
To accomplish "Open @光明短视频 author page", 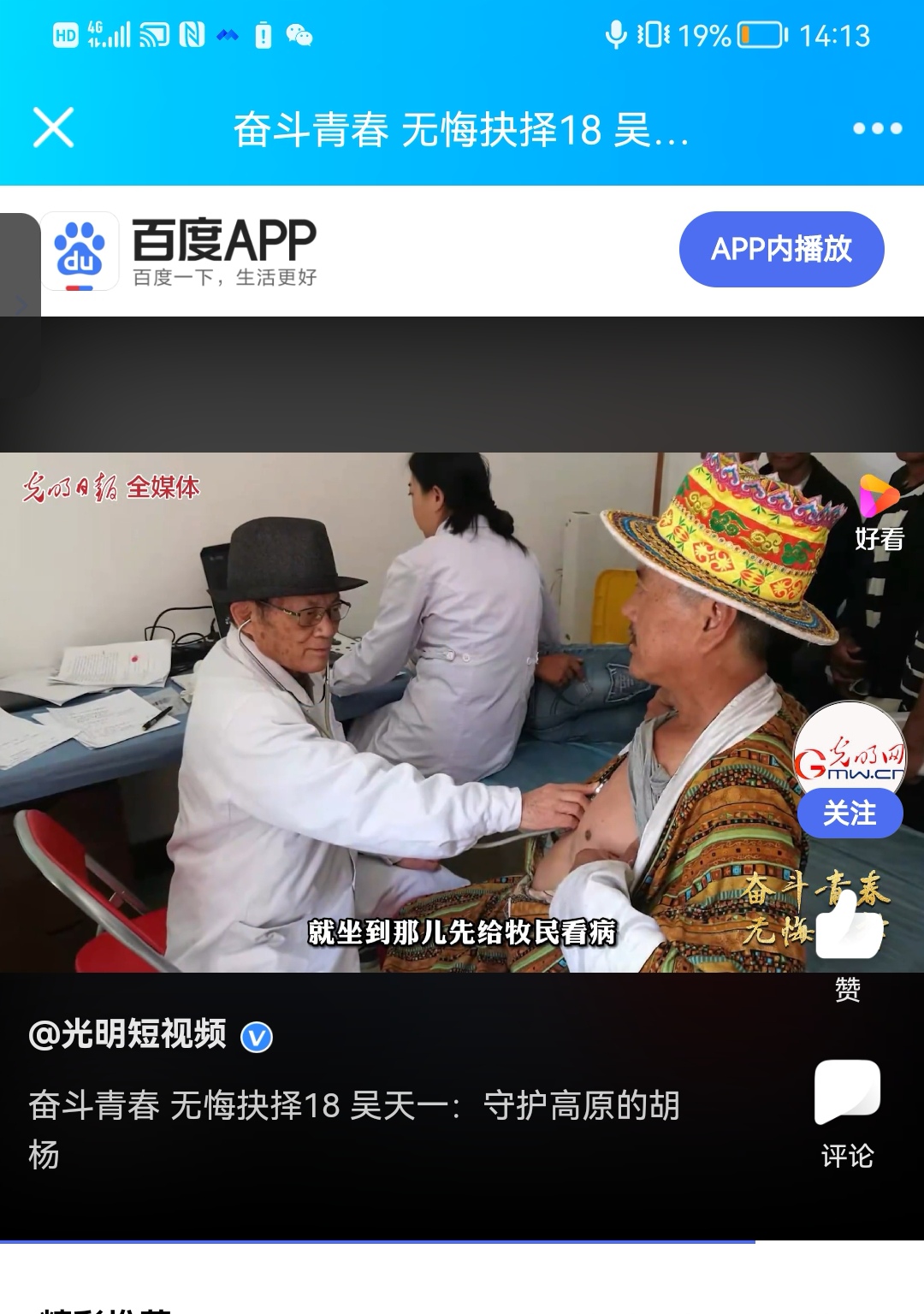I will [x=128, y=1034].
